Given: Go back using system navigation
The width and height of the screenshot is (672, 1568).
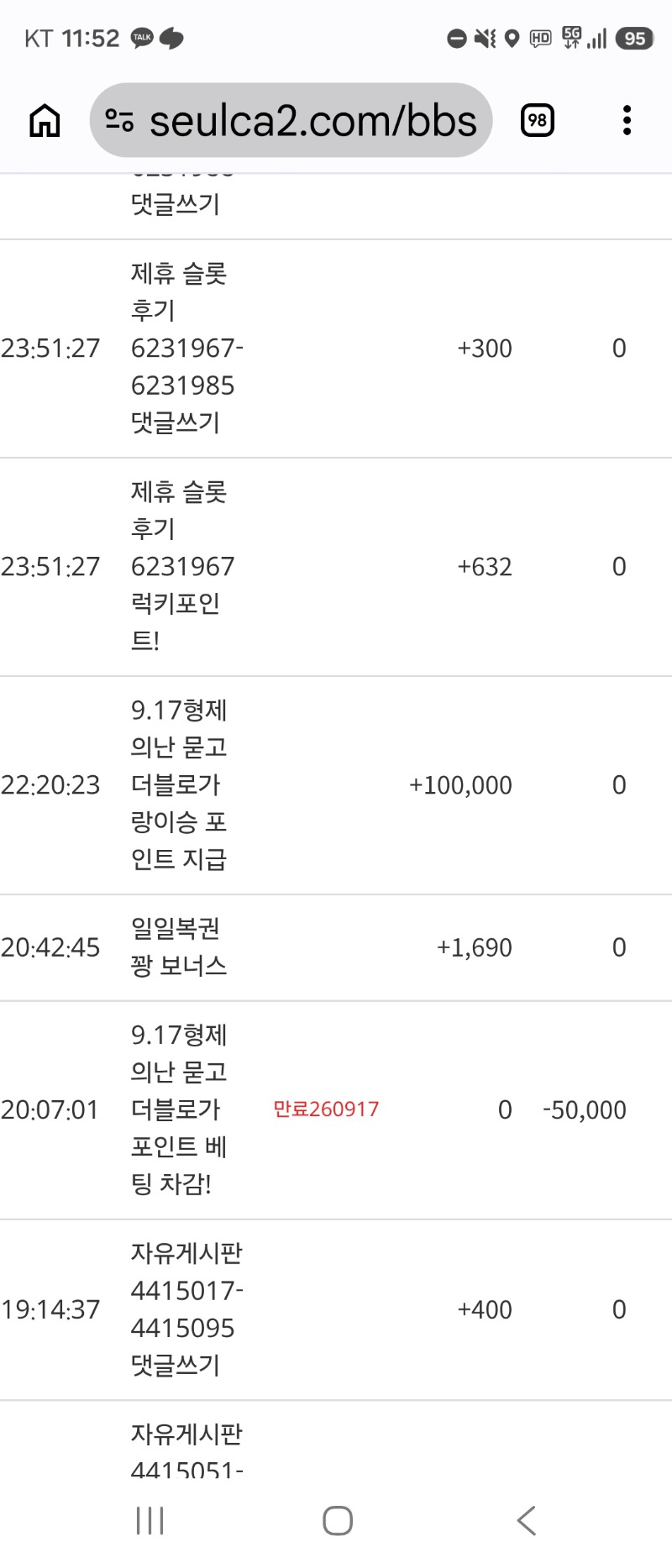Looking at the screenshot, I should pyautogui.click(x=527, y=1520).
